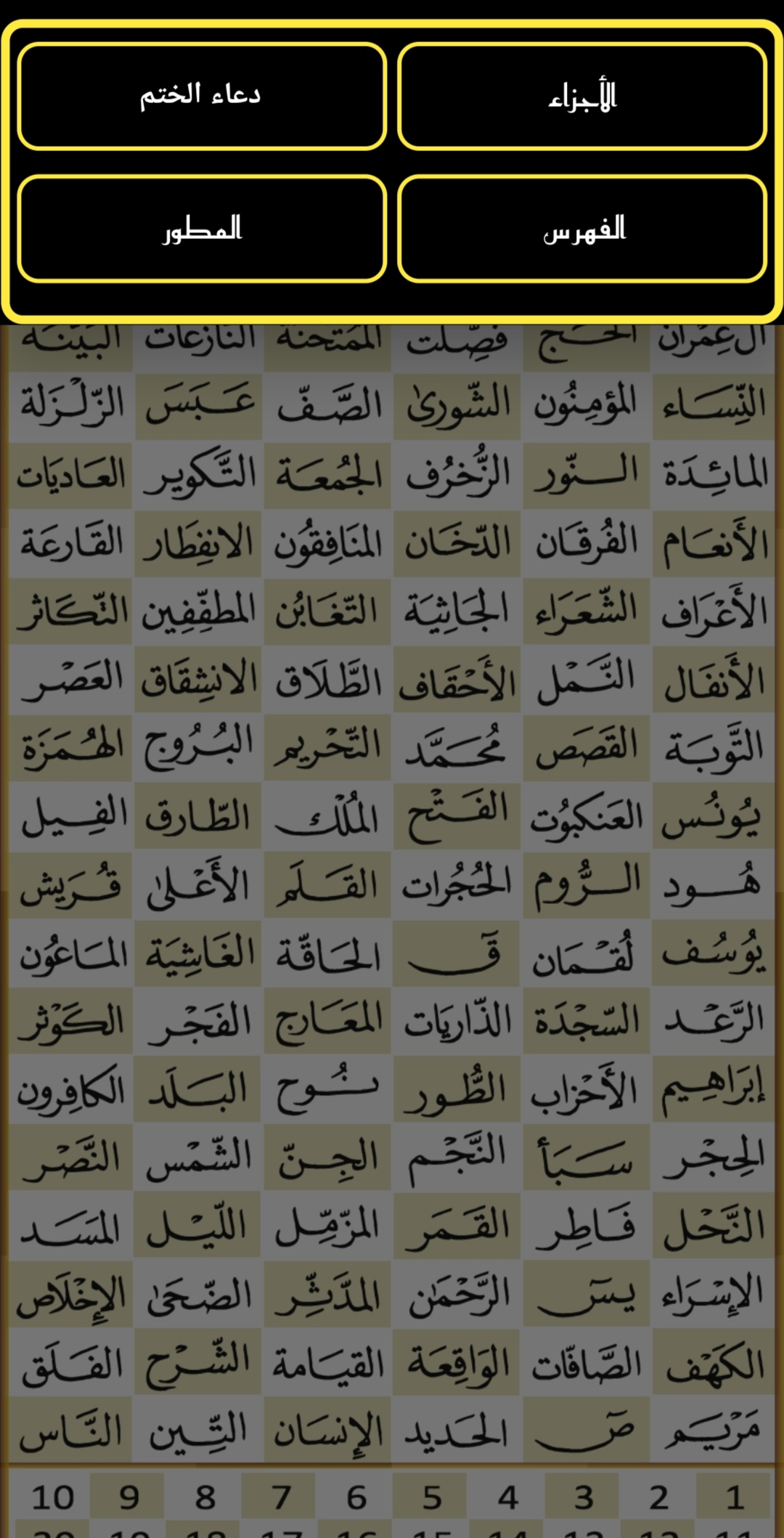Open Surah الفجر

tap(198, 1021)
